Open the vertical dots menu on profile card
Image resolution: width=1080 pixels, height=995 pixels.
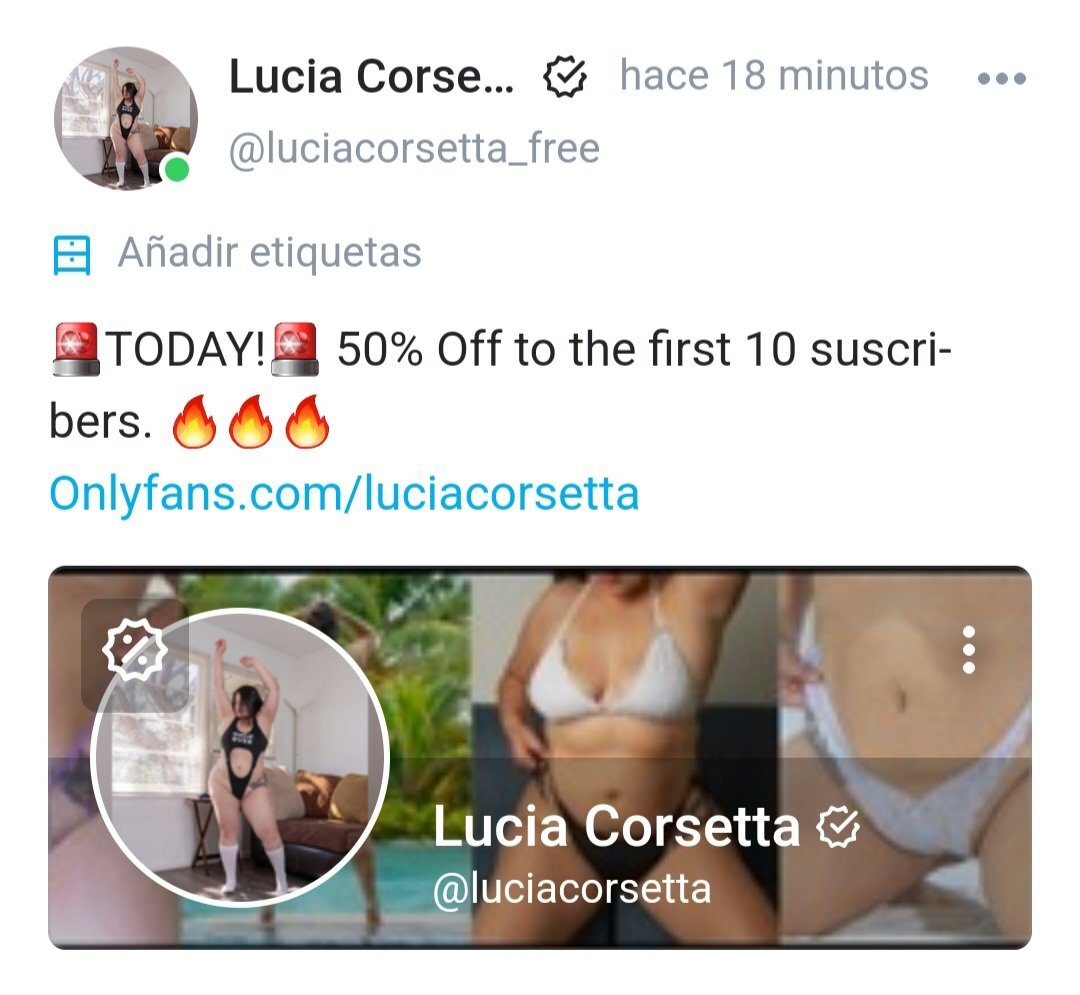(x=967, y=651)
